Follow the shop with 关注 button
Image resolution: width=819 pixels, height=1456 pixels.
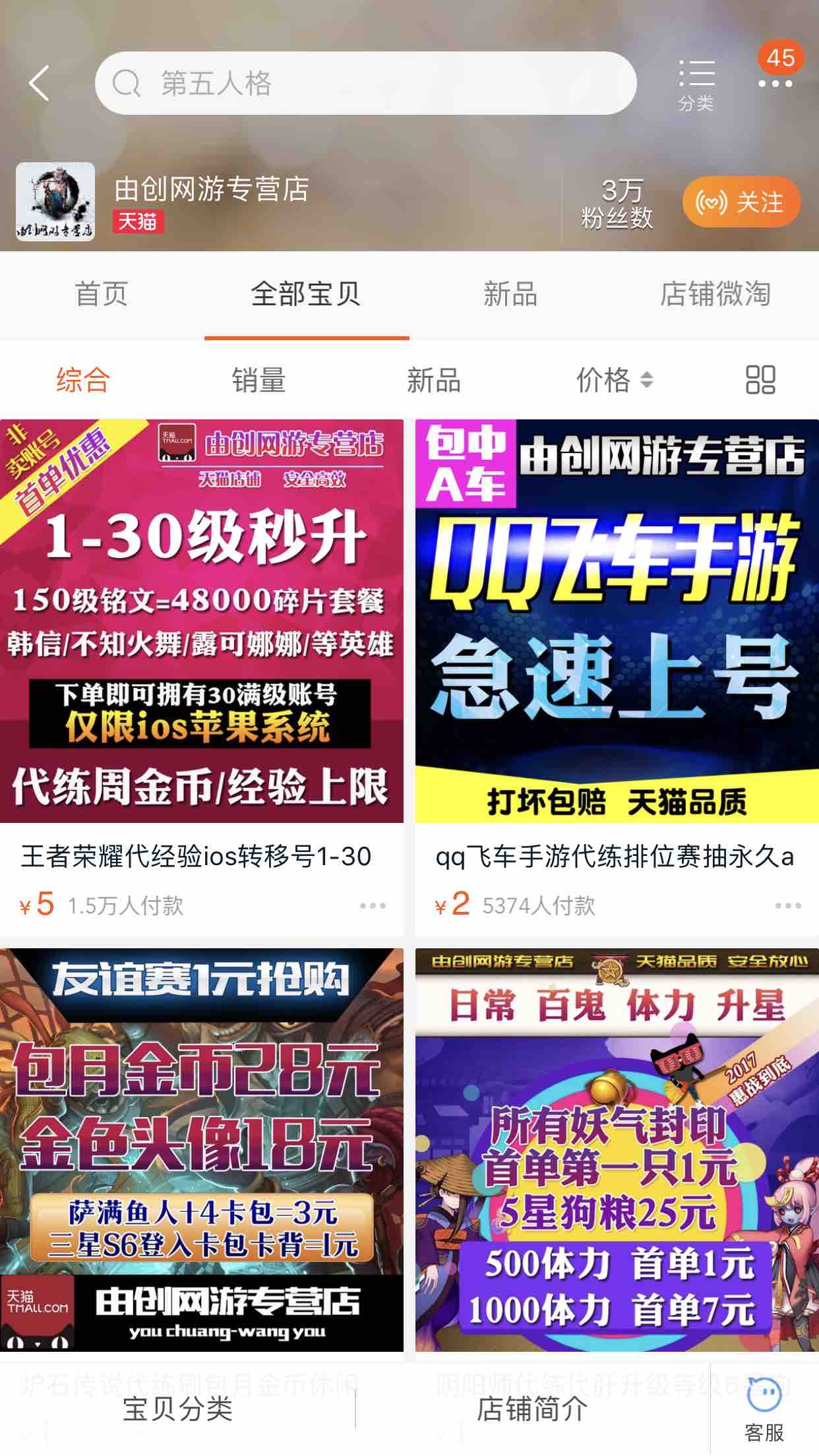click(741, 202)
